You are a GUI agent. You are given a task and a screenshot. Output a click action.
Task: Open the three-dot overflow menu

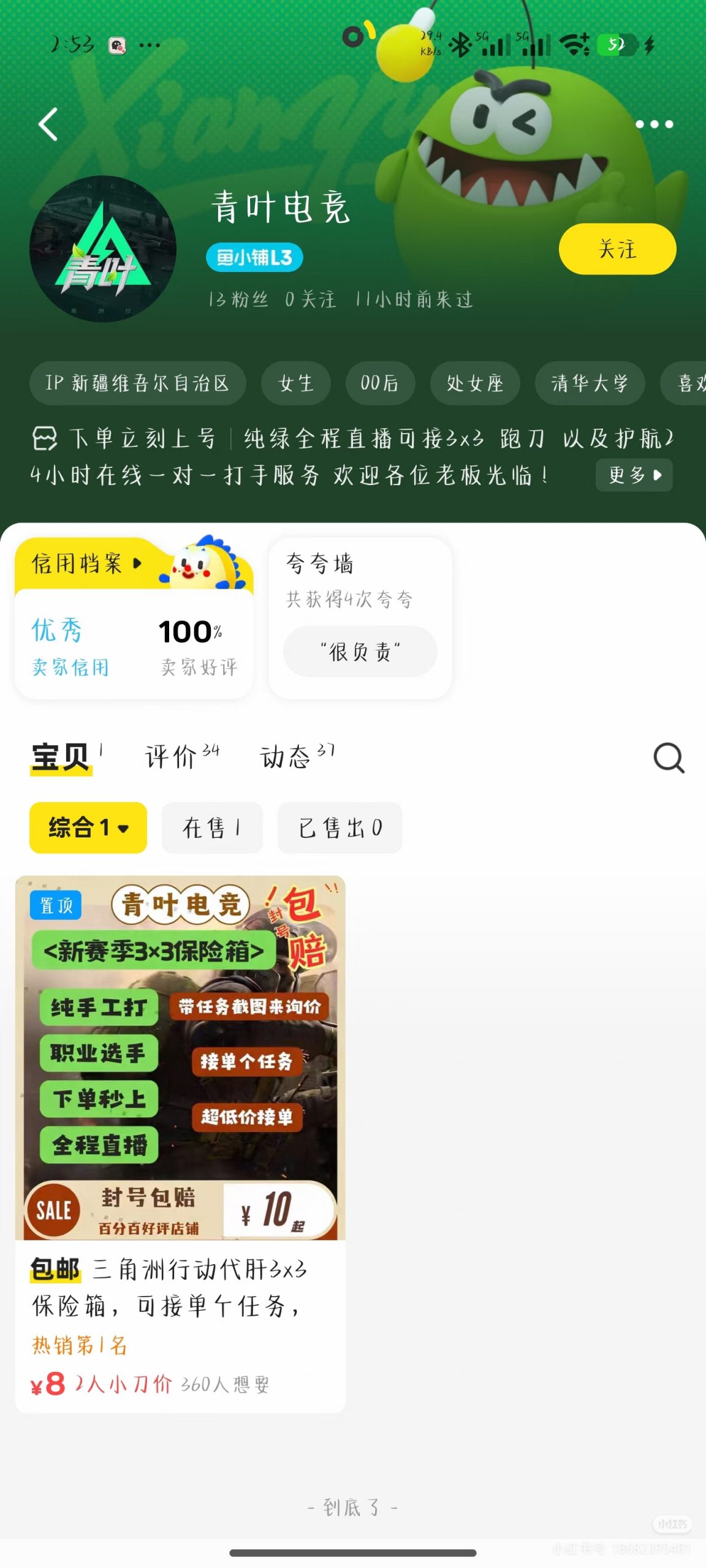(654, 124)
